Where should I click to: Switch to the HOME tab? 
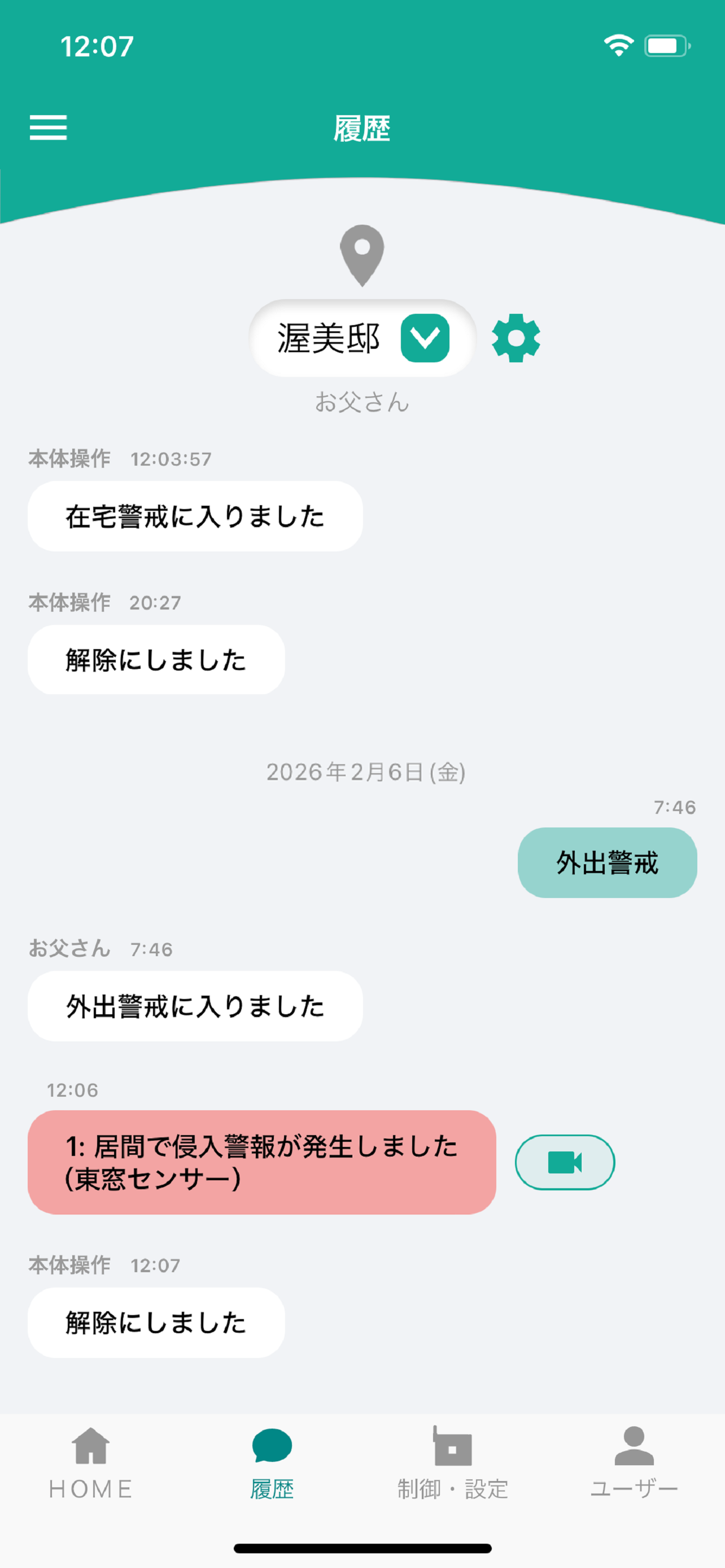click(x=91, y=1464)
